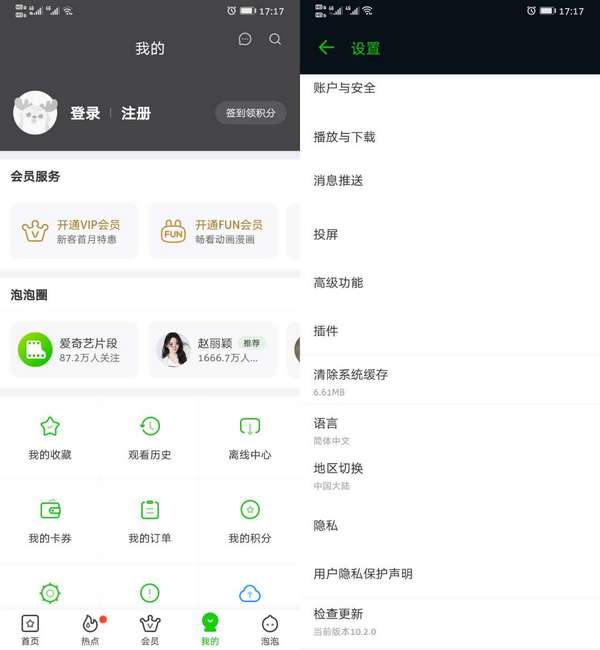Image resolution: width=600 pixels, height=650 pixels.
Task: Tap 登录 to sign in
Action: (x=85, y=113)
